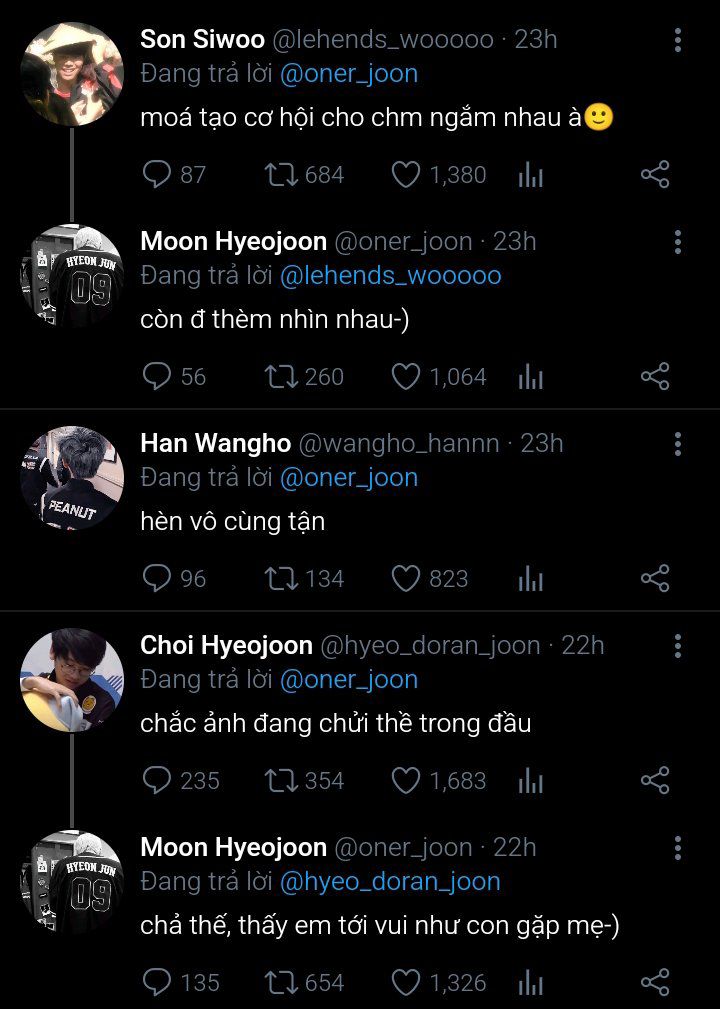The width and height of the screenshot is (720, 1009).
Task: Open overflow menu on Choi Hyeojoon's tweet
Action: pyautogui.click(x=677, y=646)
